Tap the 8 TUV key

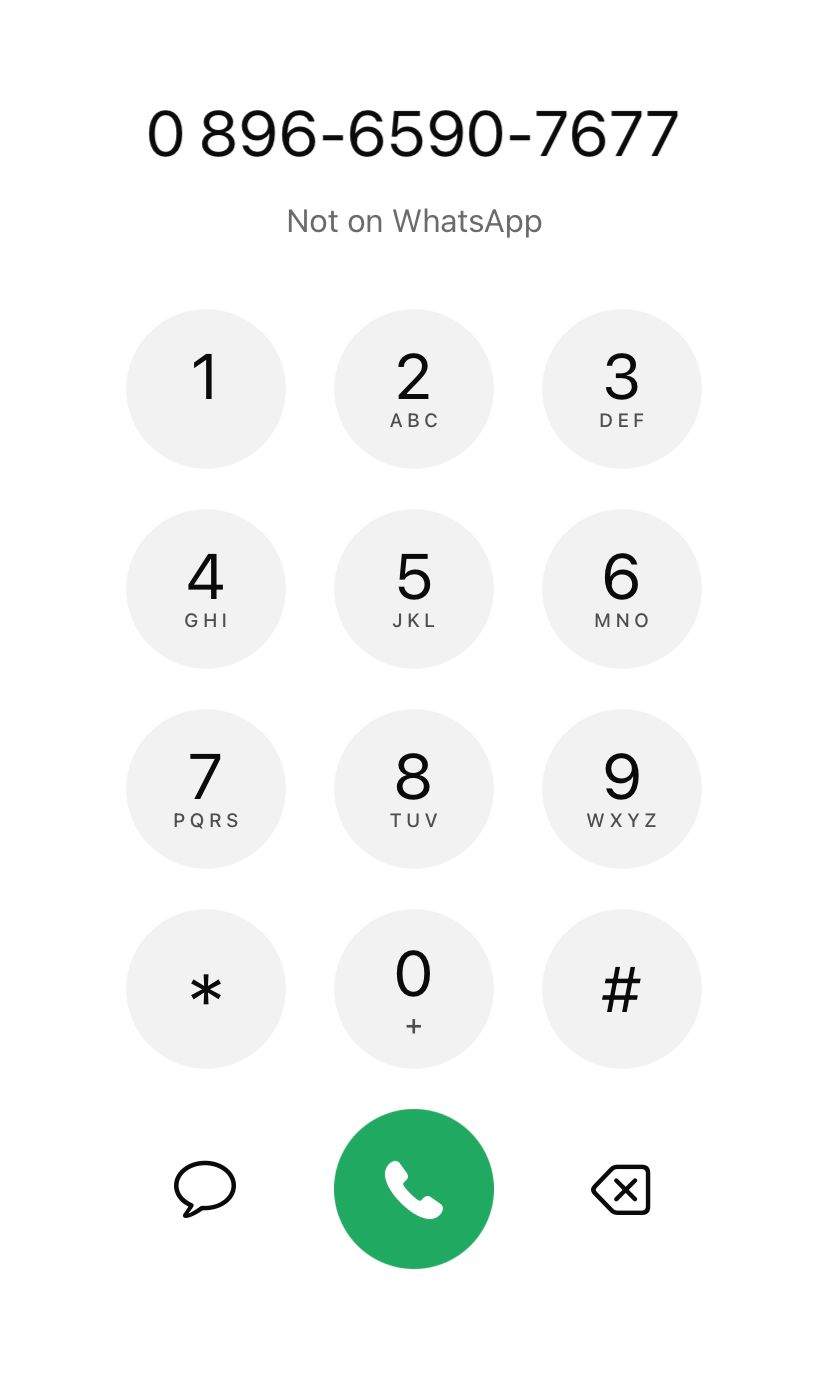click(x=413, y=788)
